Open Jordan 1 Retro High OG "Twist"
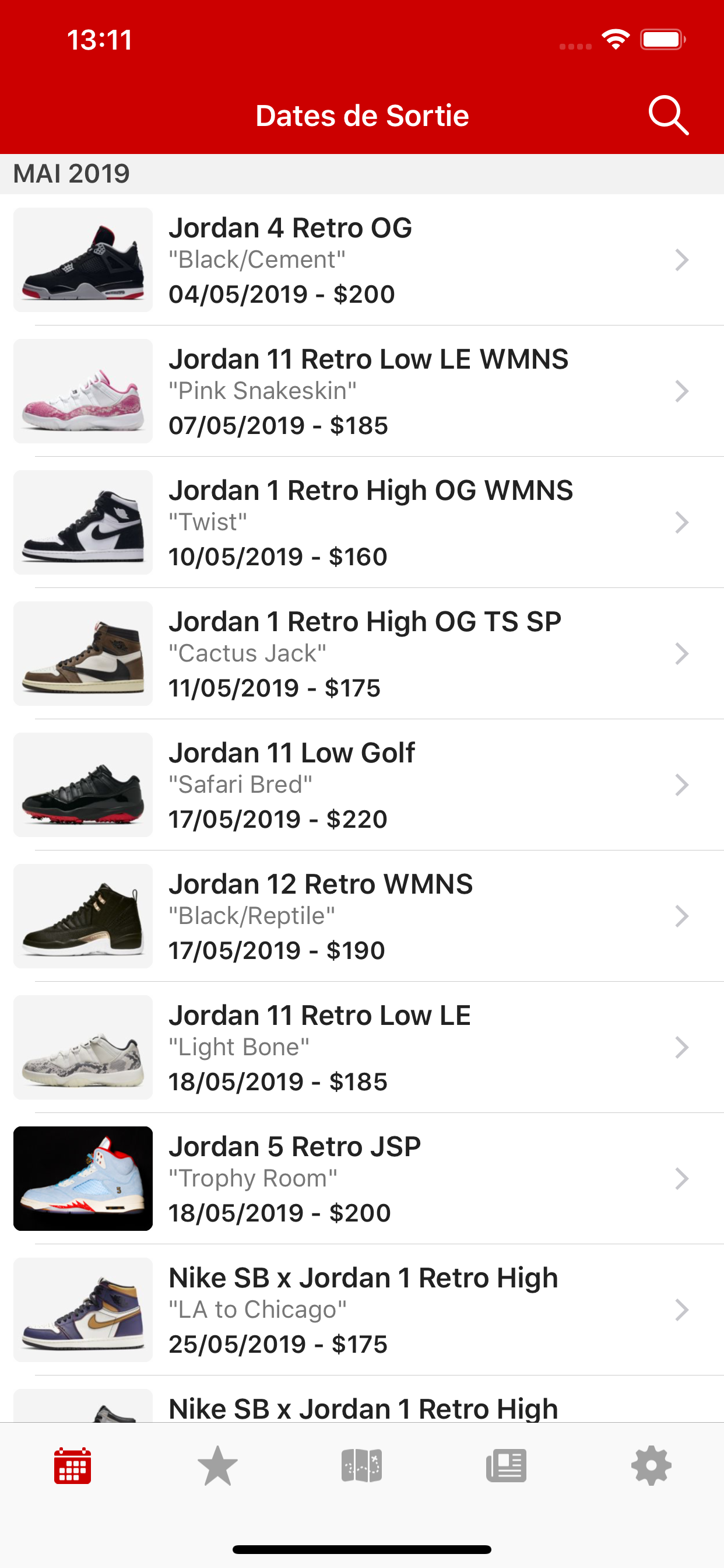The height and width of the screenshot is (1568, 724). (362, 522)
